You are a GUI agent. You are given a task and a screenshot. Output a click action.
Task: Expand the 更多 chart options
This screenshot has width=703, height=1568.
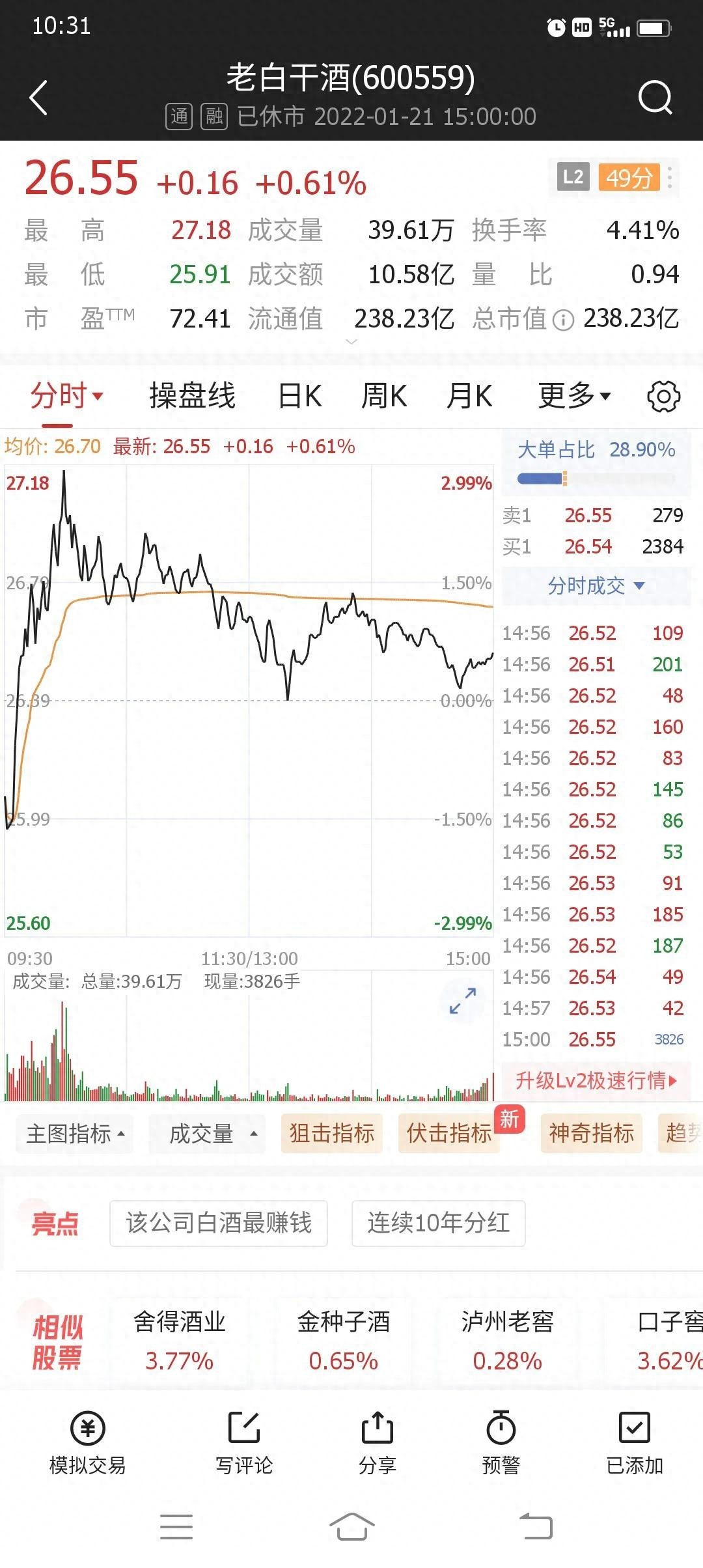(x=574, y=396)
